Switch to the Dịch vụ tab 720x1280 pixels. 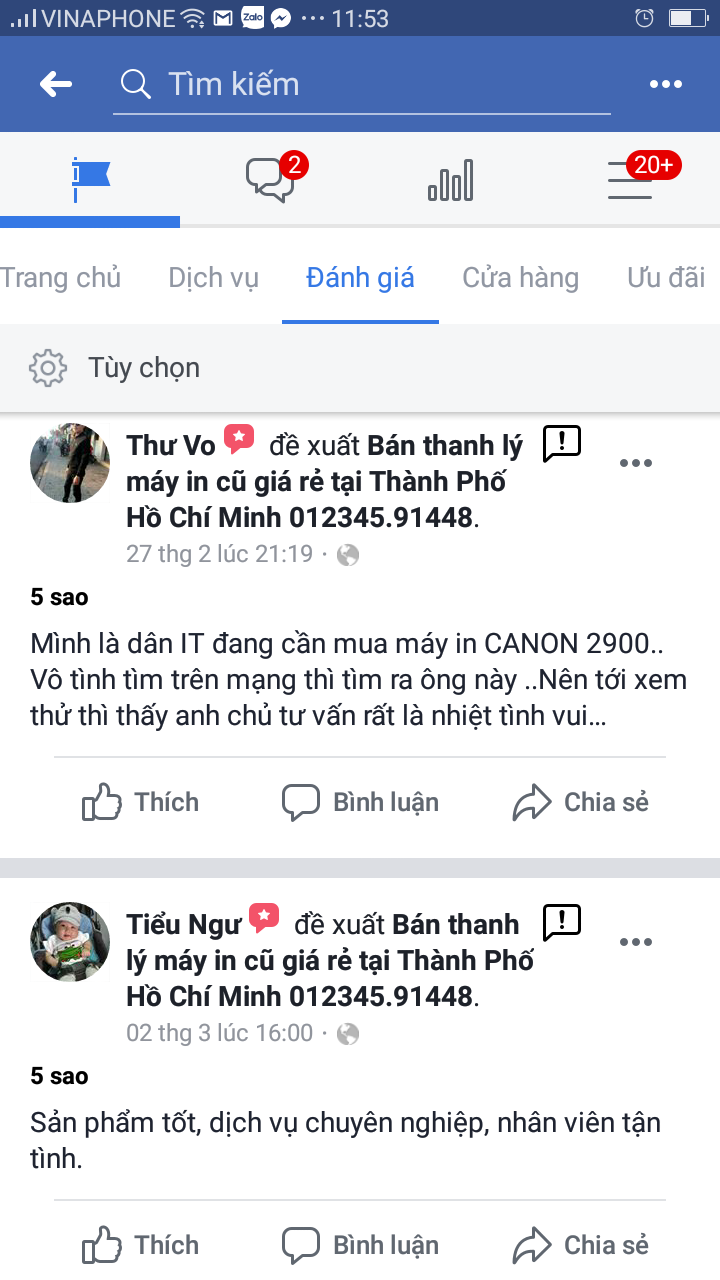pos(213,278)
